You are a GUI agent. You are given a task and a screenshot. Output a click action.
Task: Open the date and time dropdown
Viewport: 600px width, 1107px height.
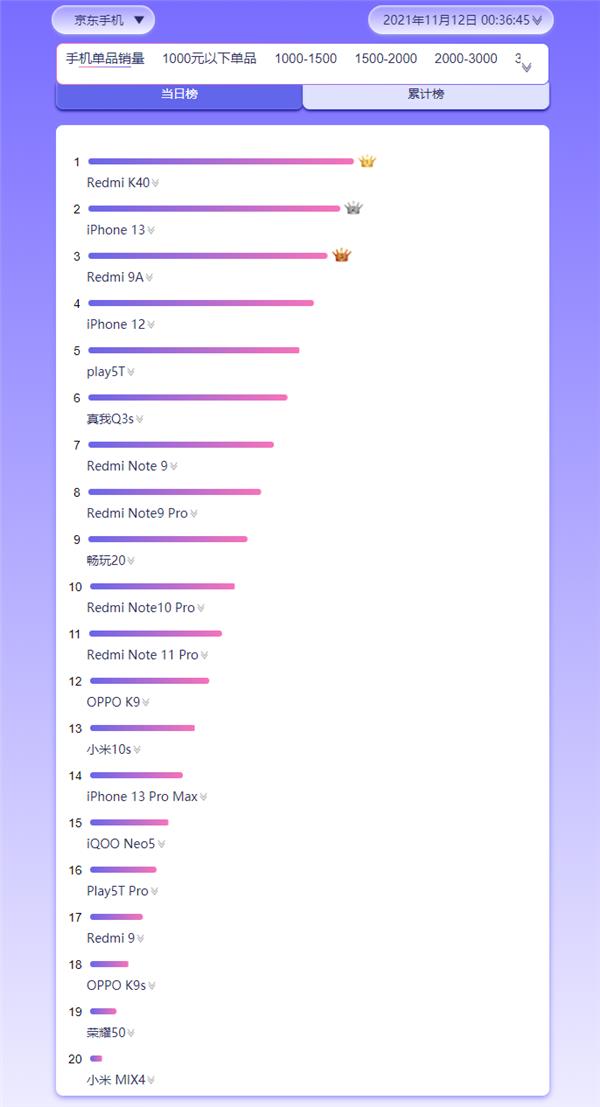tap(461, 20)
